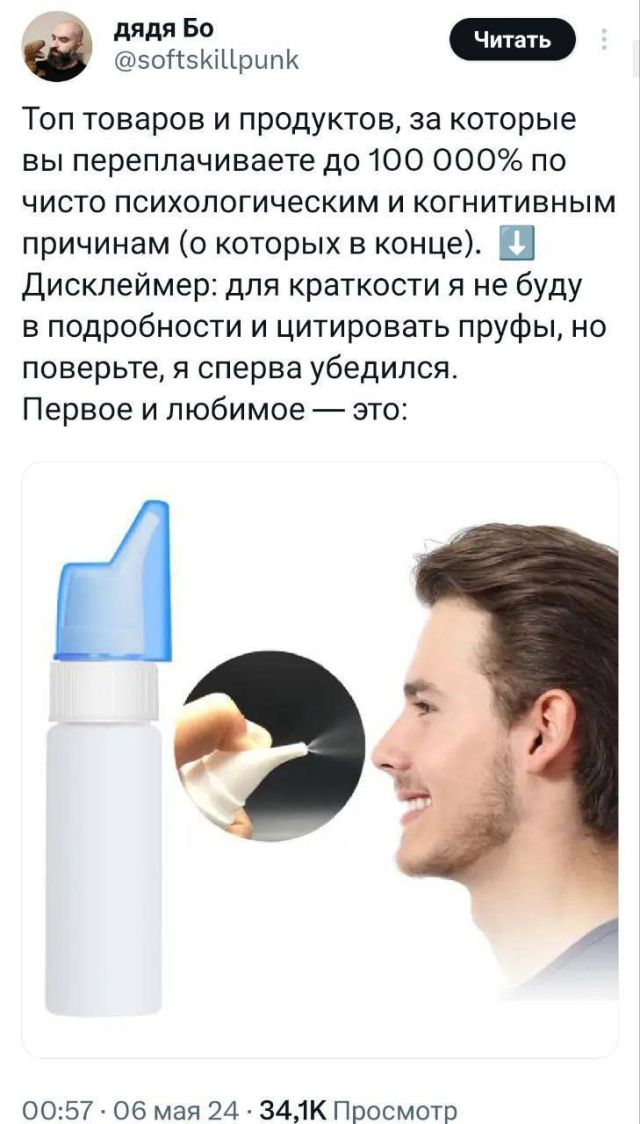Screen dimensions: 640x1124
Task: Open дядя Бо's profile avatar
Action: coord(57,46)
